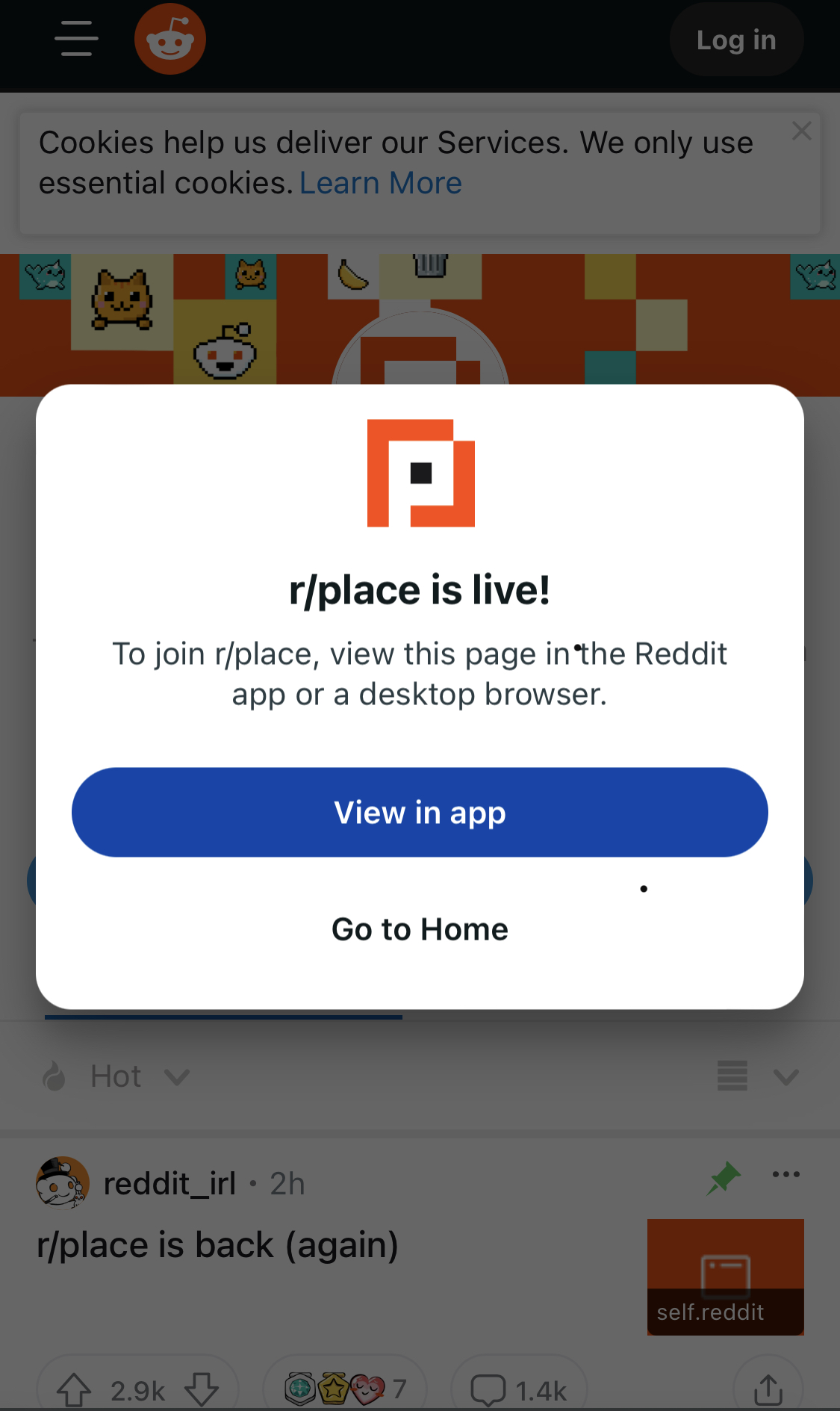Open the r/place is back (again) post
Screen dimensions: 840x1411
coord(218,1245)
